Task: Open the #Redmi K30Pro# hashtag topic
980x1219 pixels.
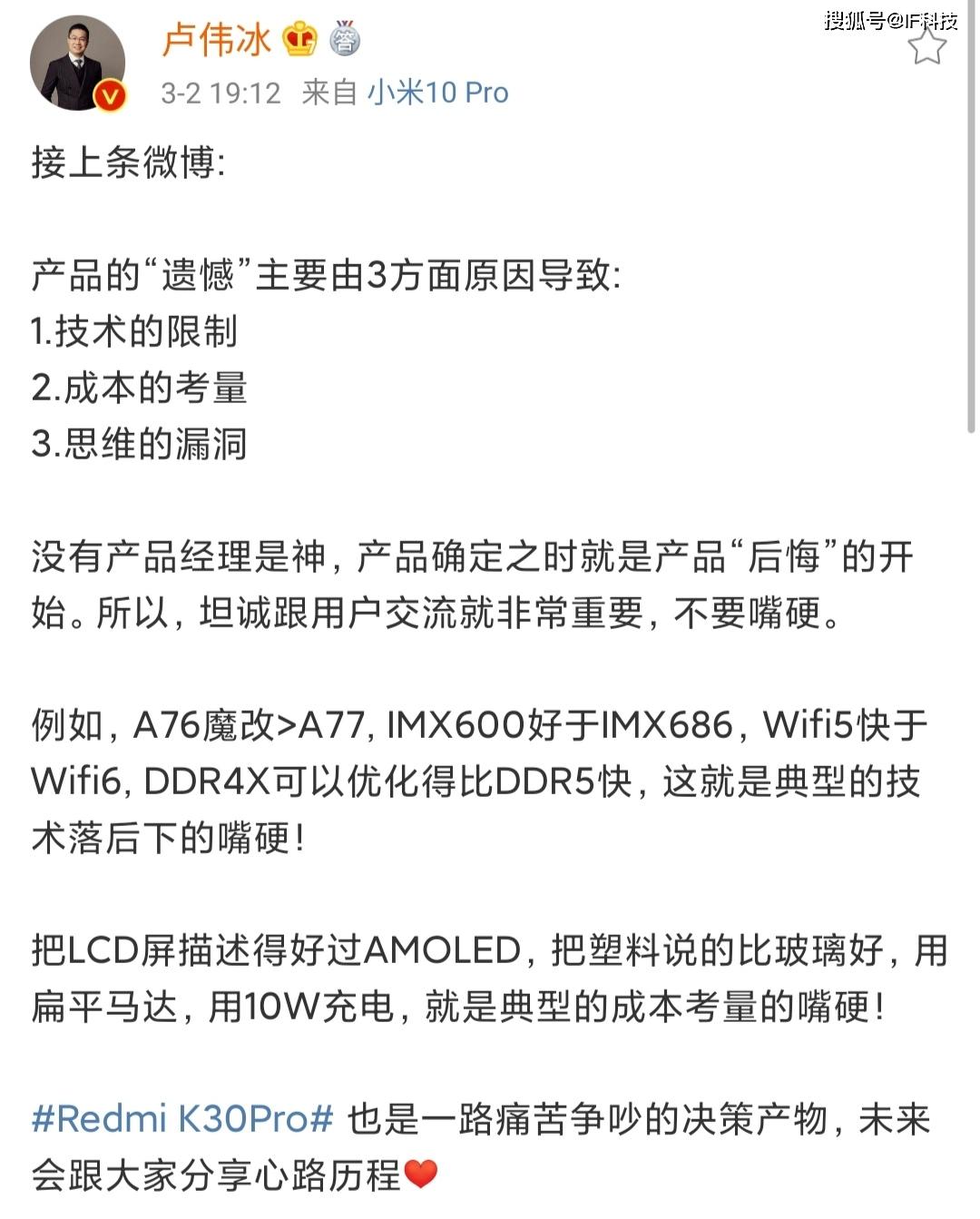Action: (182, 1119)
